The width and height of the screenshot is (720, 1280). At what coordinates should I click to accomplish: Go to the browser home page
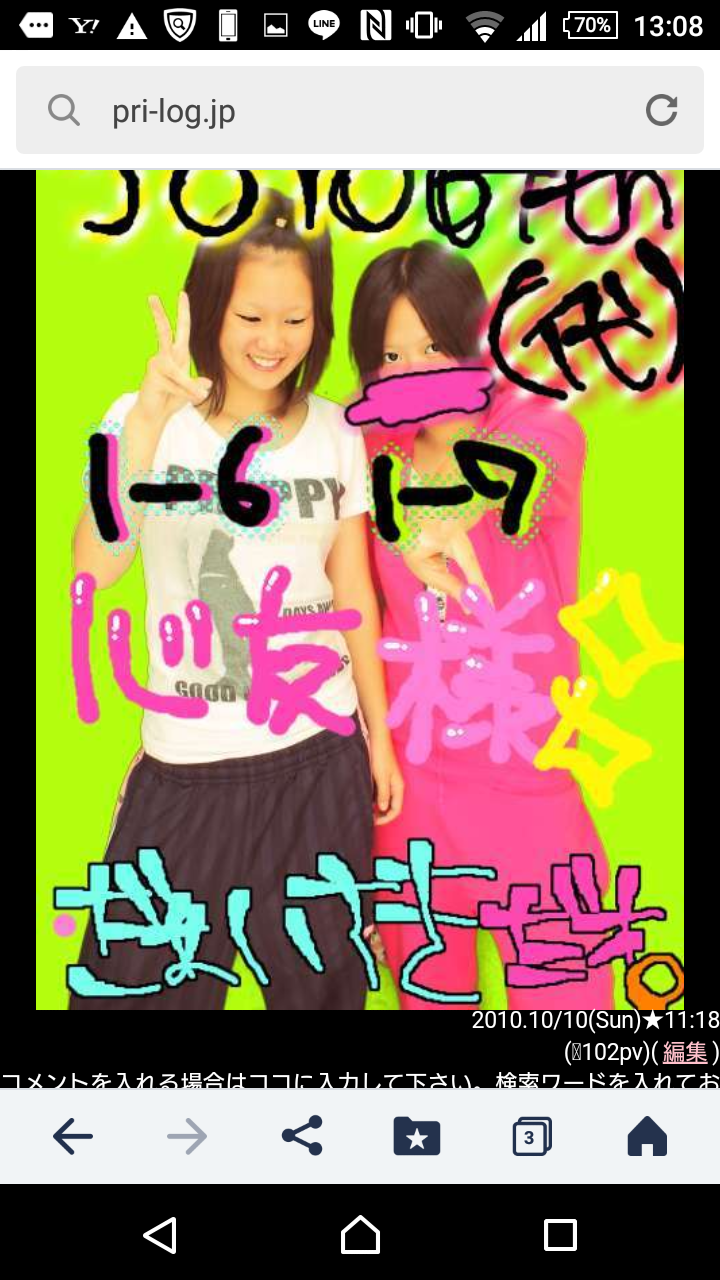[647, 1136]
